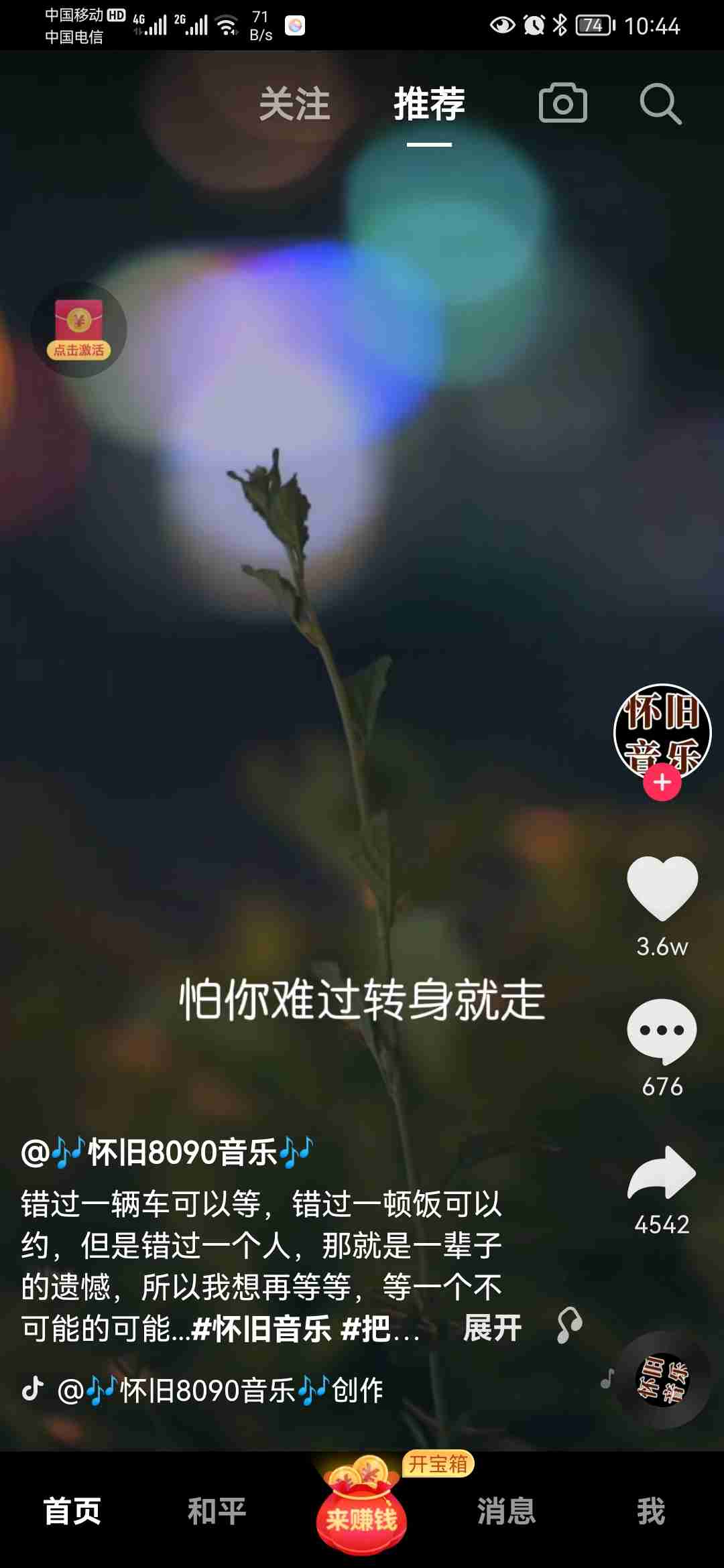Viewport: 724px width, 1568px height.
Task: Switch to the 和平 tab
Action: tap(217, 1512)
